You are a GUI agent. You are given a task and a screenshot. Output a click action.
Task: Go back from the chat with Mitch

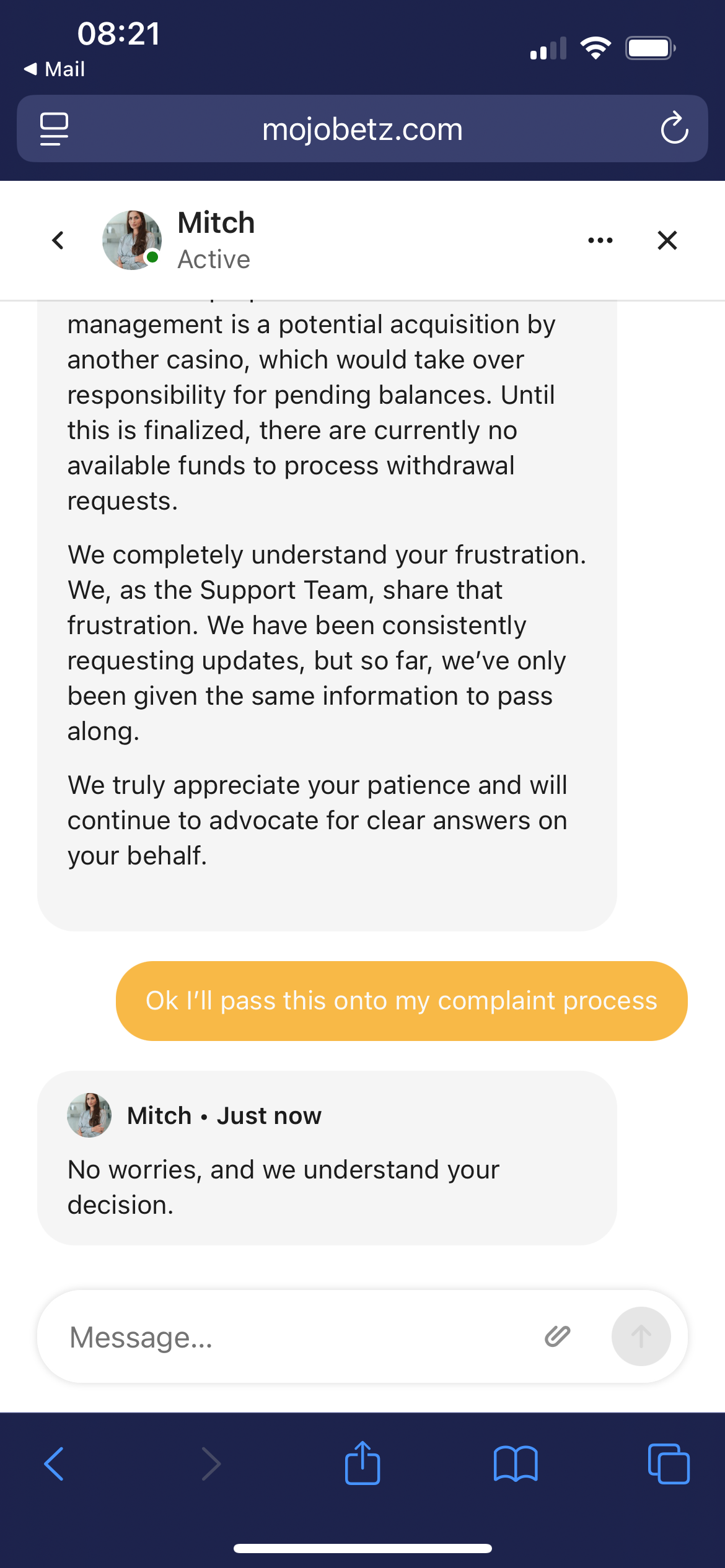[x=58, y=240]
